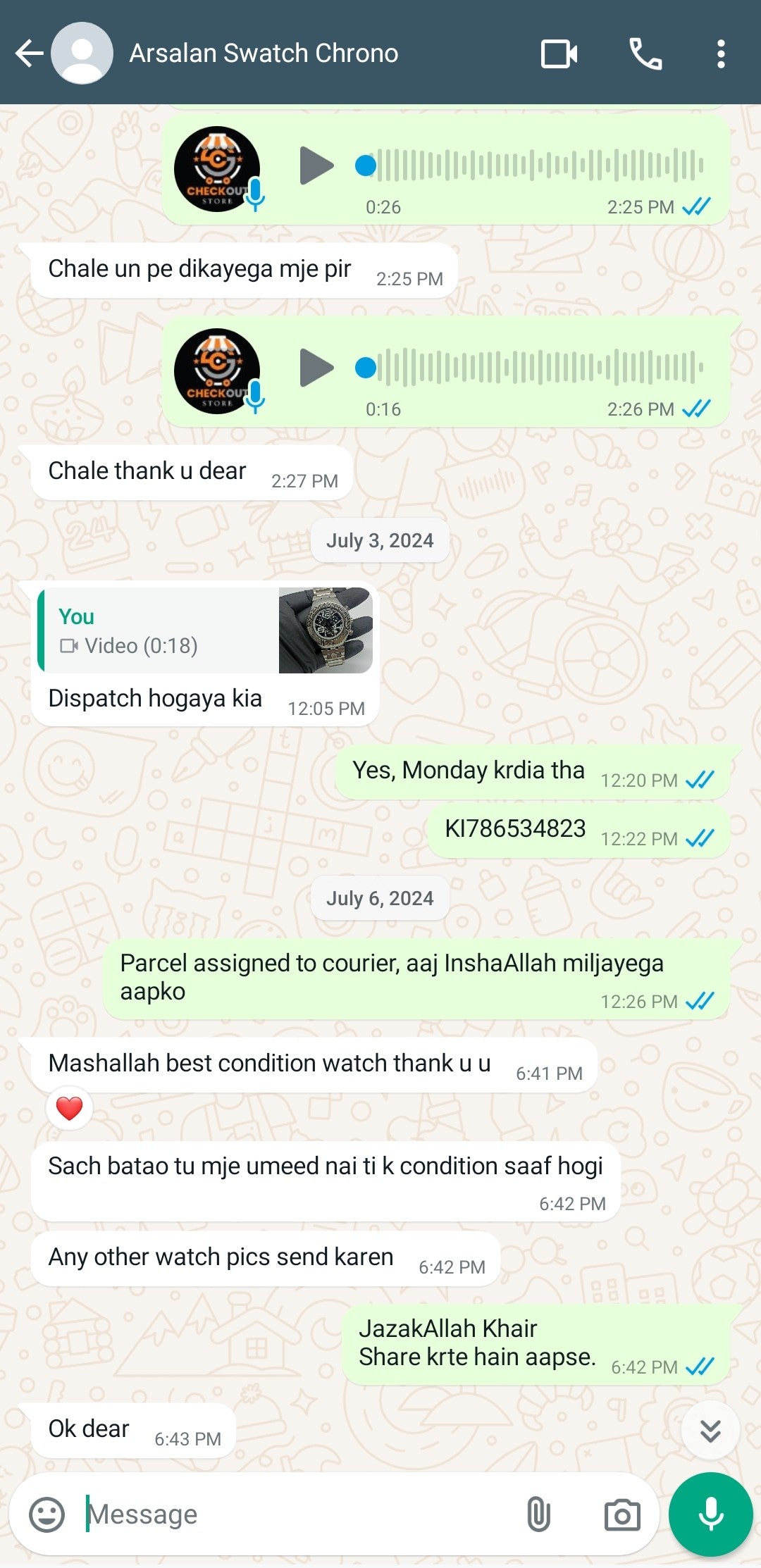The image size is (761, 1568).
Task: Open Arsalan Swatch Chrono contact info
Action: (x=264, y=54)
